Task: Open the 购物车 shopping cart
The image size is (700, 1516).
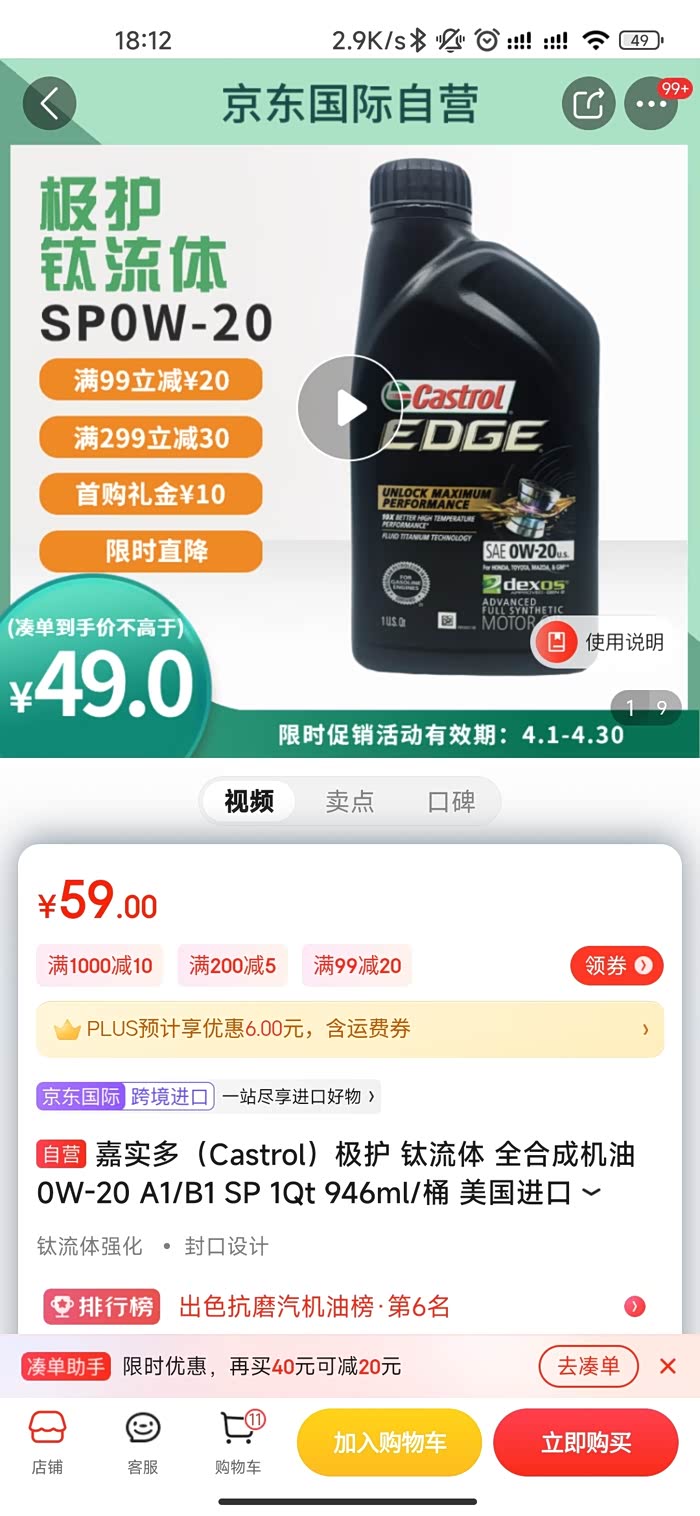Action: 239,1442
